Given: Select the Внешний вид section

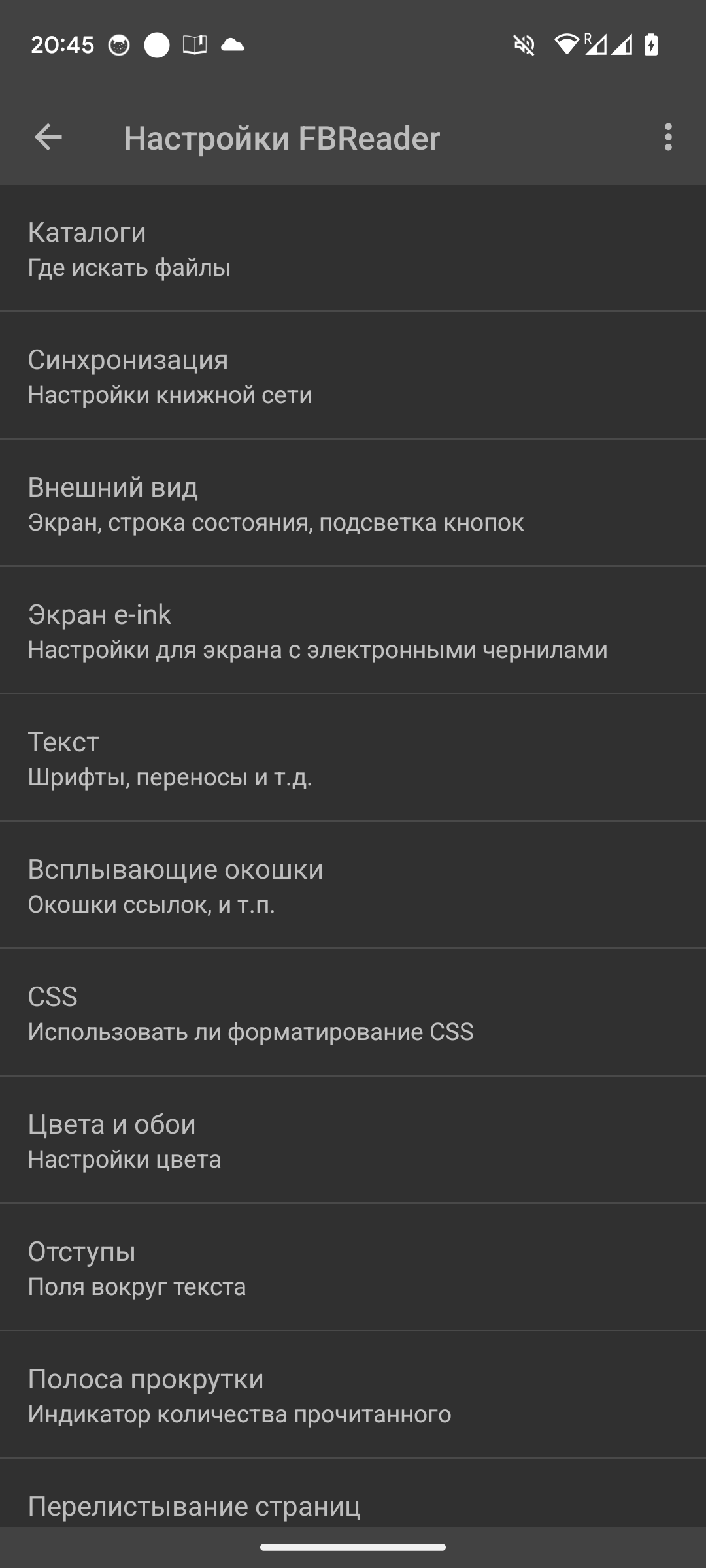Looking at the screenshot, I should pos(353,503).
